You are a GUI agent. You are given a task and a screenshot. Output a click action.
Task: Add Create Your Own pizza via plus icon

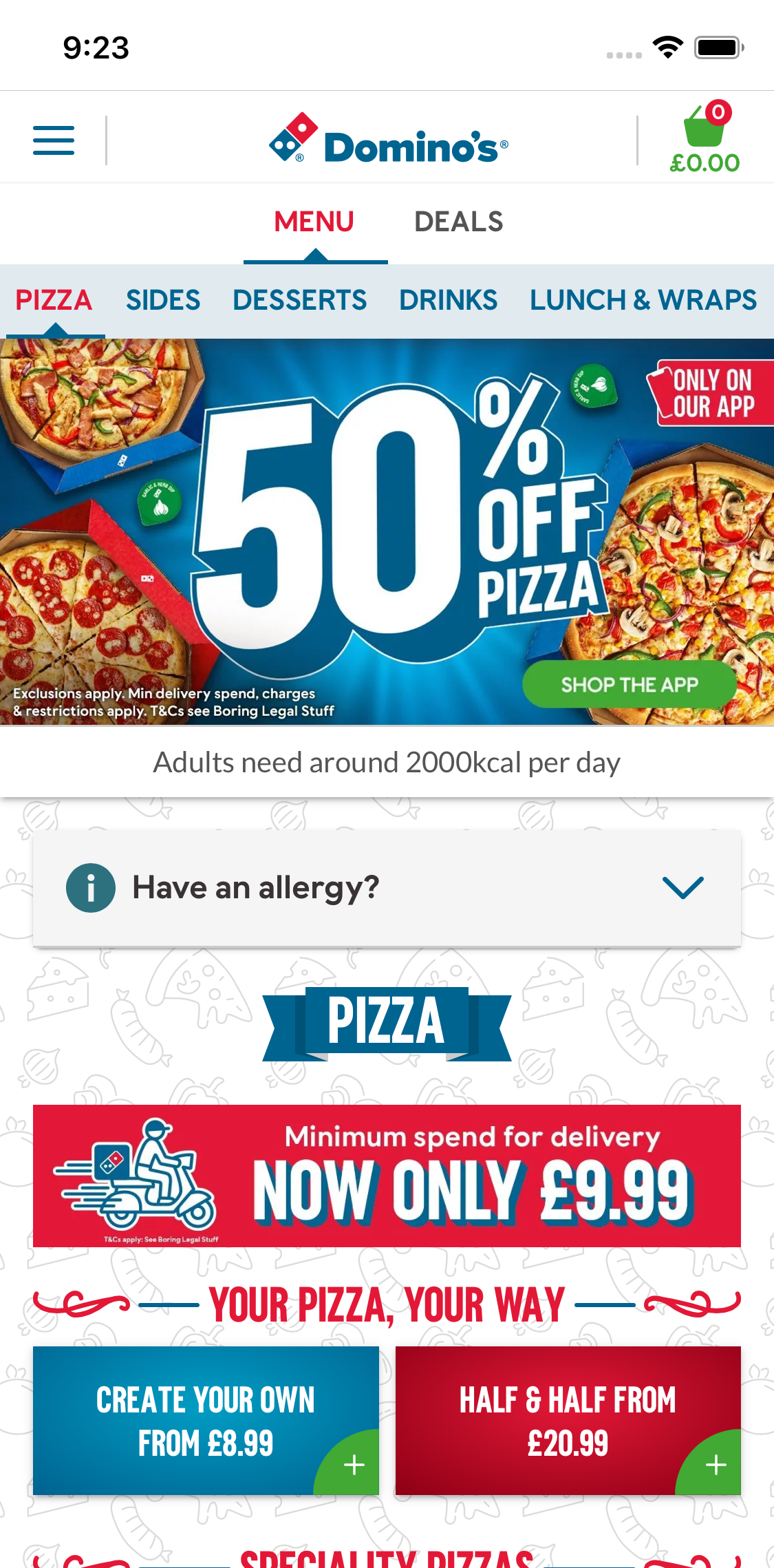[355, 1465]
